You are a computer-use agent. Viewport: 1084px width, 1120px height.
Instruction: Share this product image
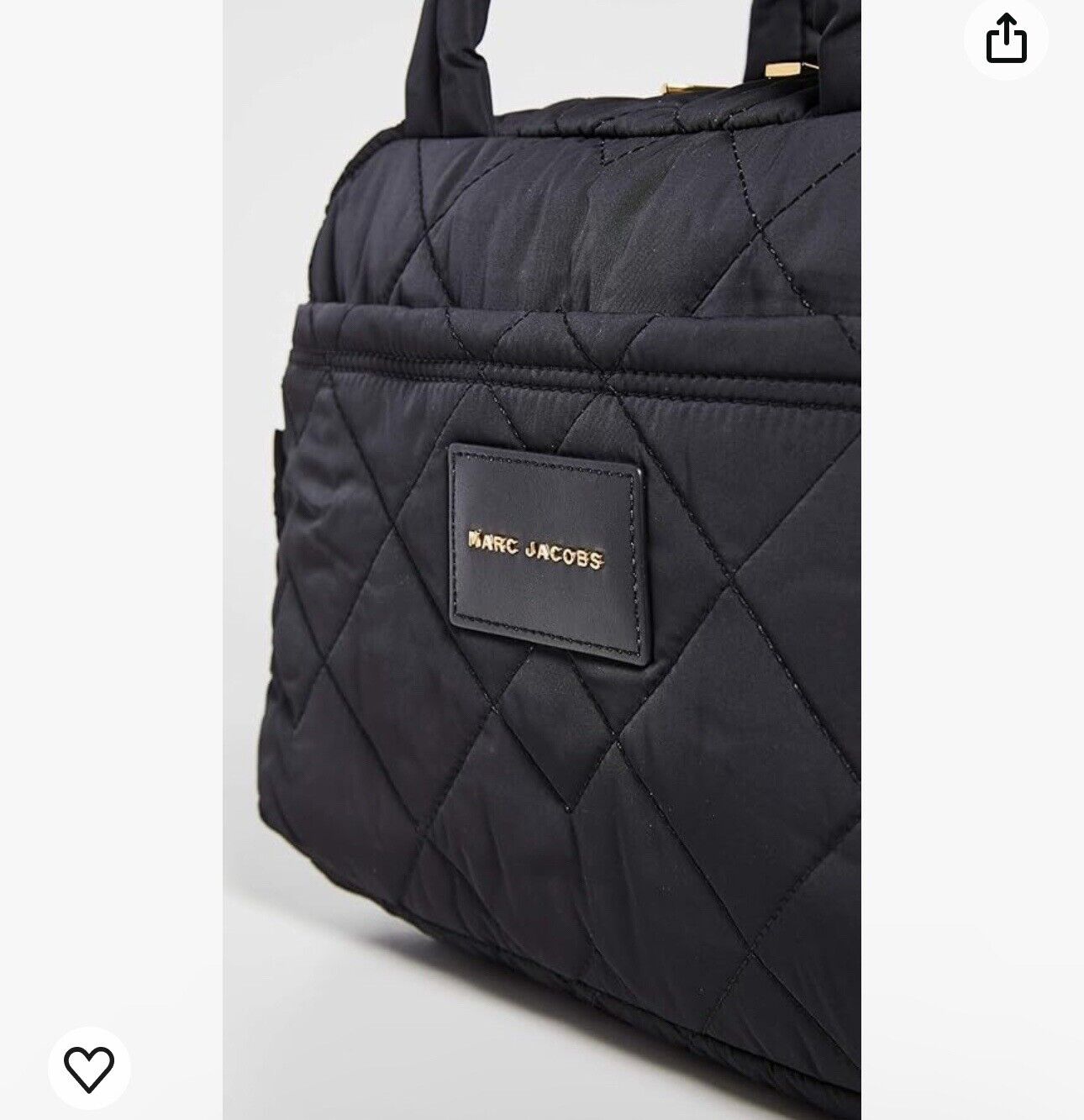coord(1007,39)
